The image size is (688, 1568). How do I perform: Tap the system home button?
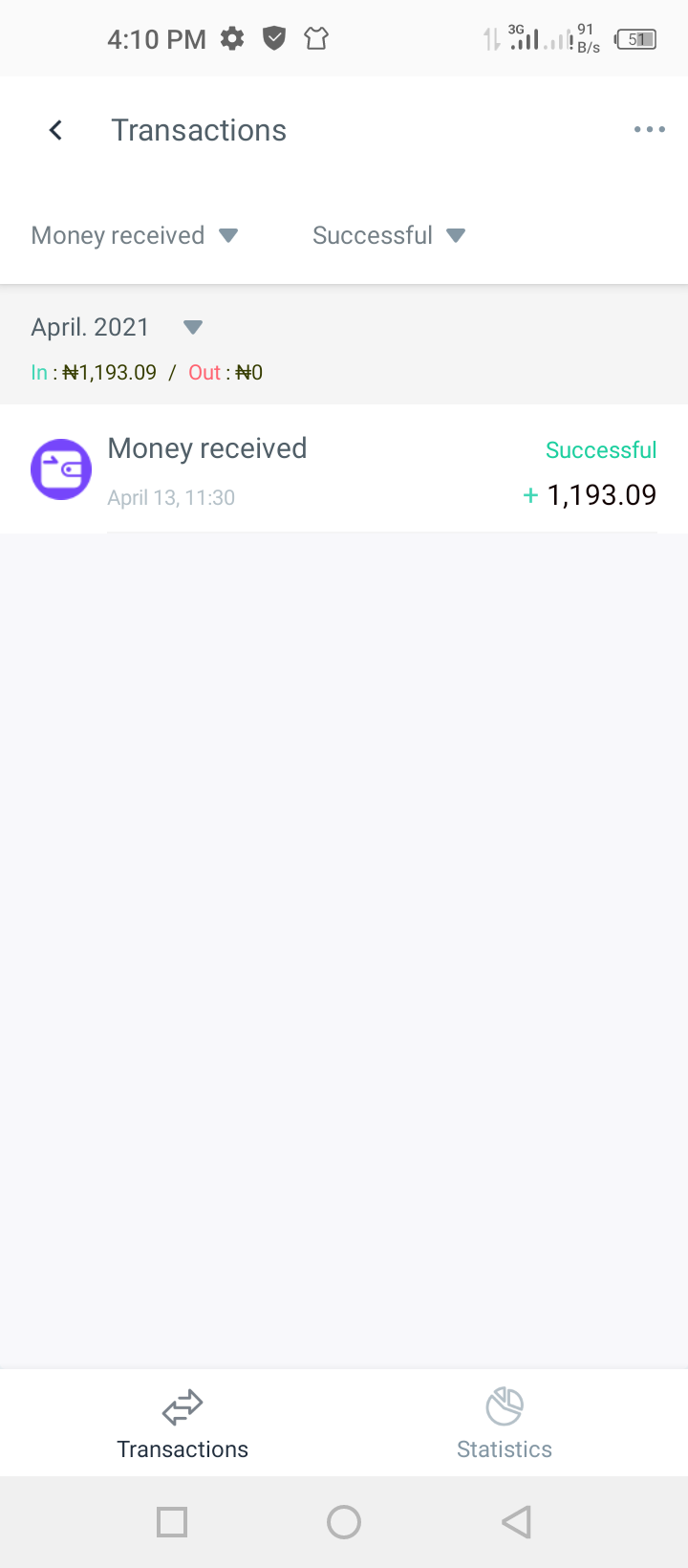(344, 1521)
